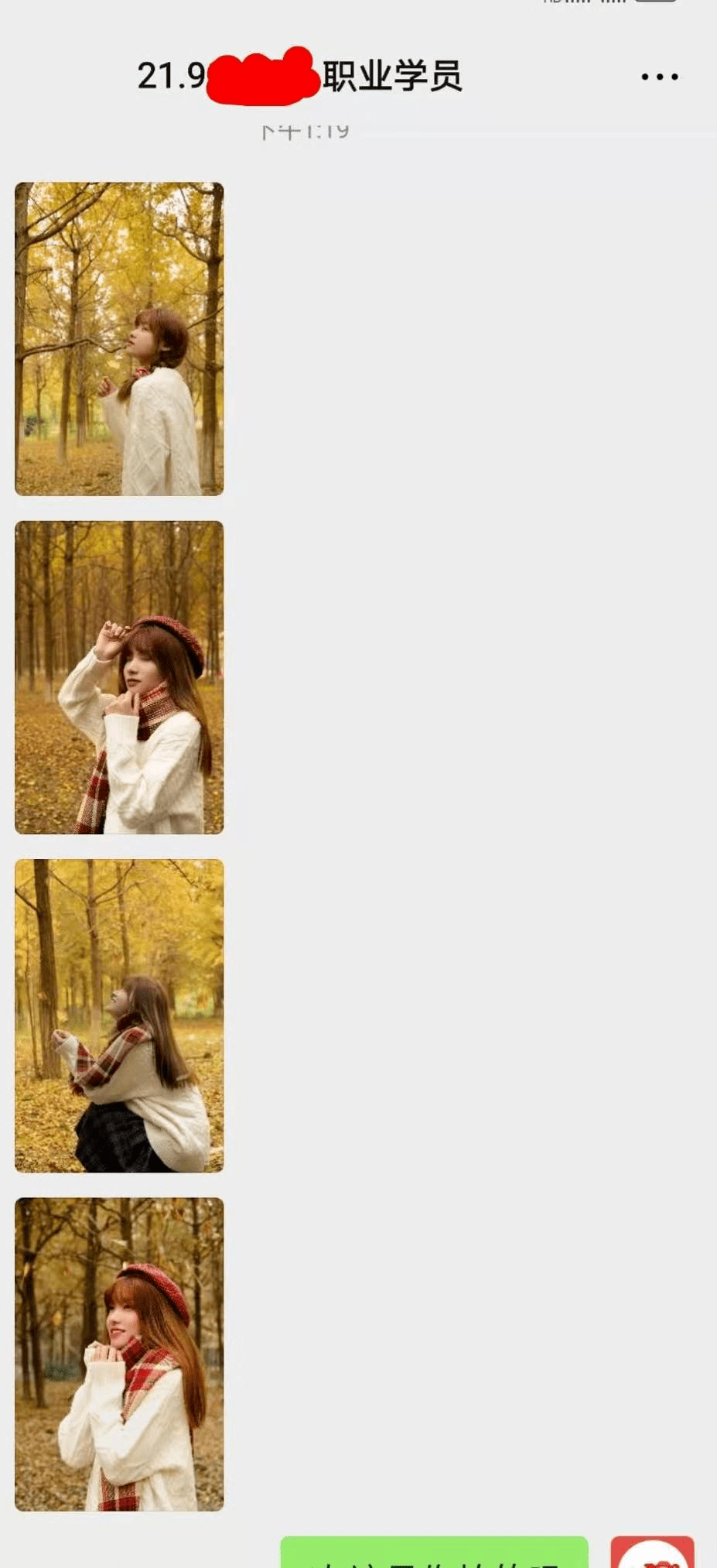This screenshot has width=717, height=1568.
Task: Open third photo of woman crouching
Action: [x=119, y=1015]
